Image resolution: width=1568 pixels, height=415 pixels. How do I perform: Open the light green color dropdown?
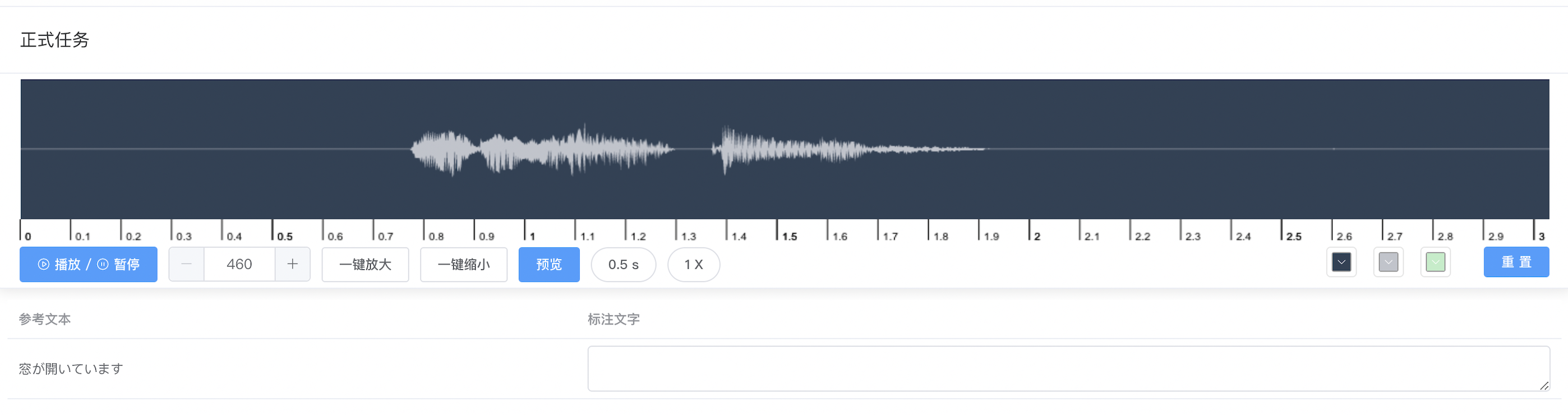(x=1435, y=262)
